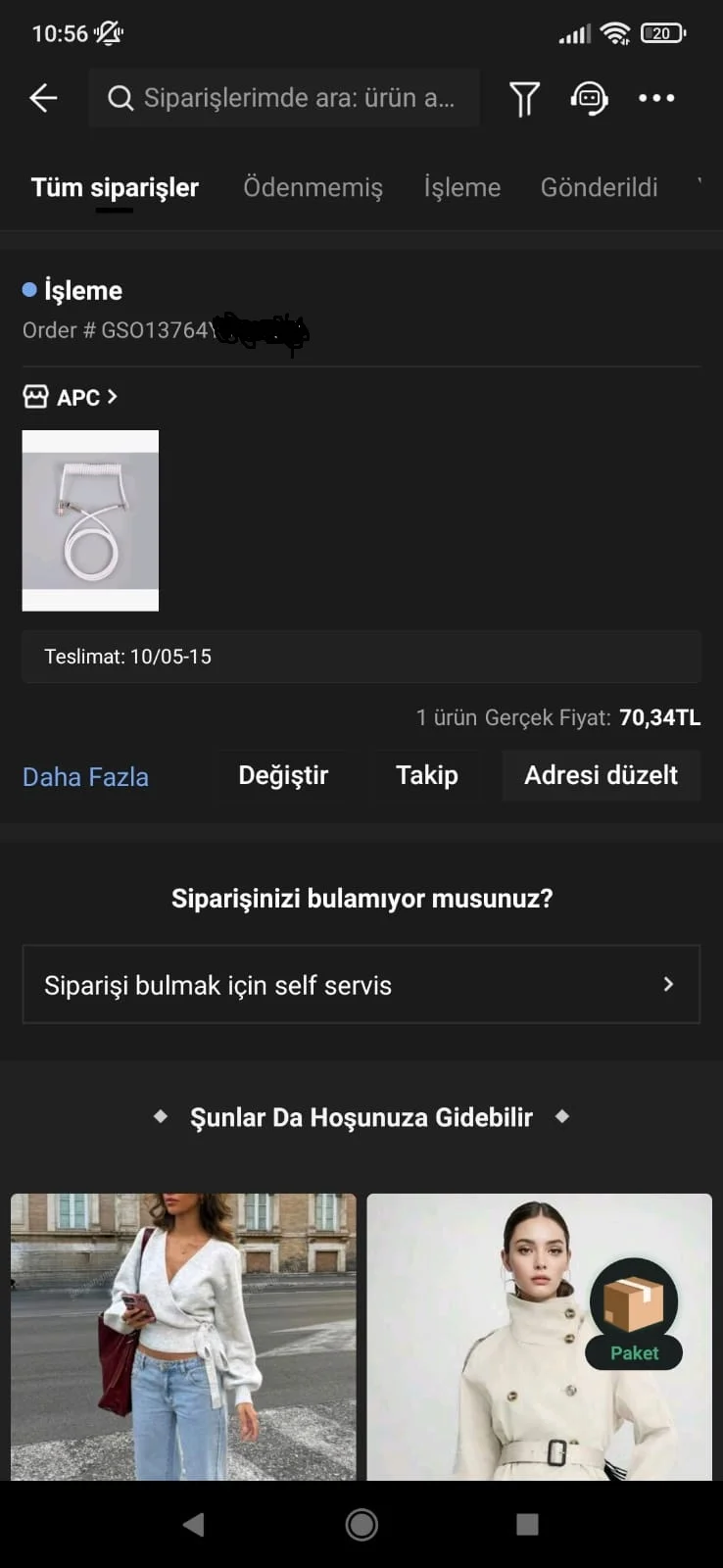Switch to the Gönderildi tab
The height and width of the screenshot is (1568, 723).
tap(599, 187)
